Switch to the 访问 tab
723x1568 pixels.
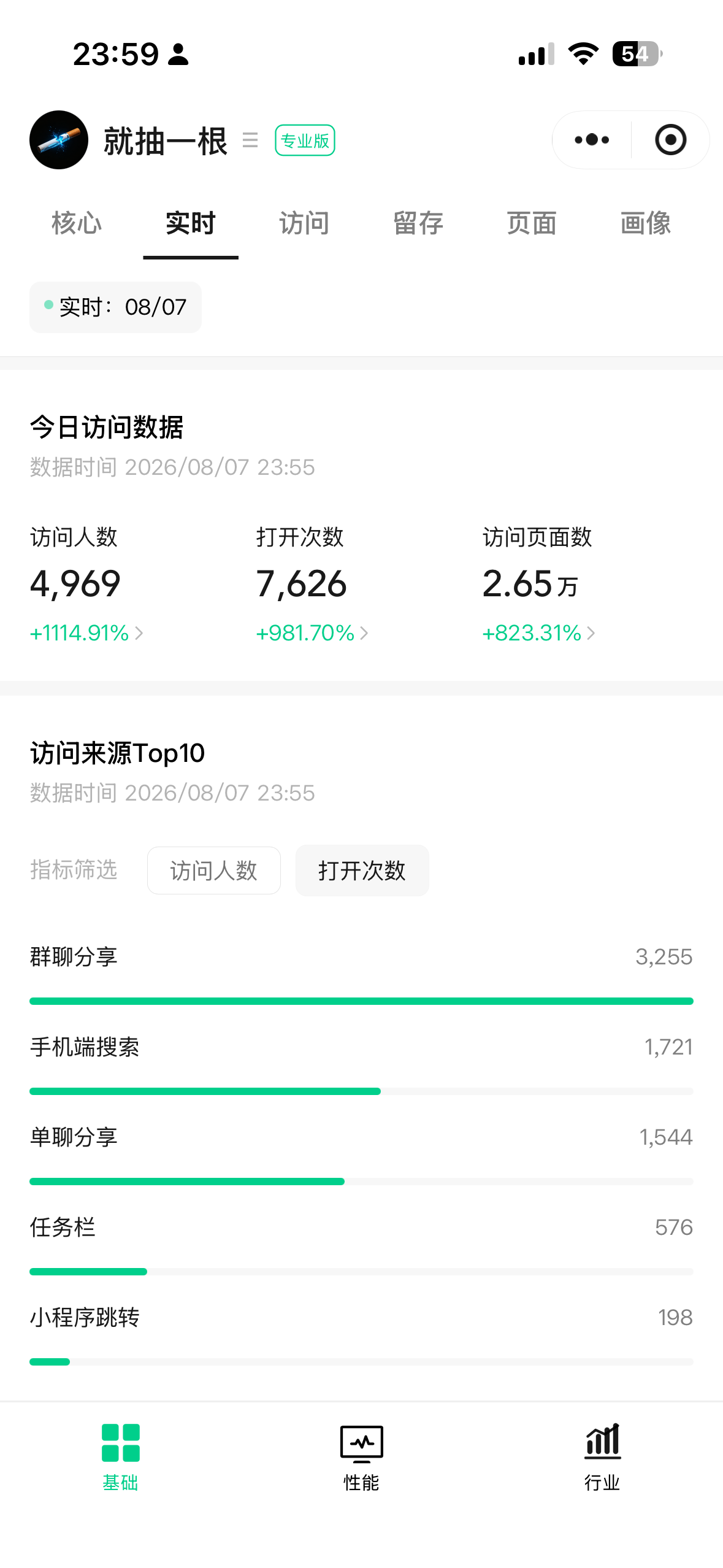tap(304, 223)
